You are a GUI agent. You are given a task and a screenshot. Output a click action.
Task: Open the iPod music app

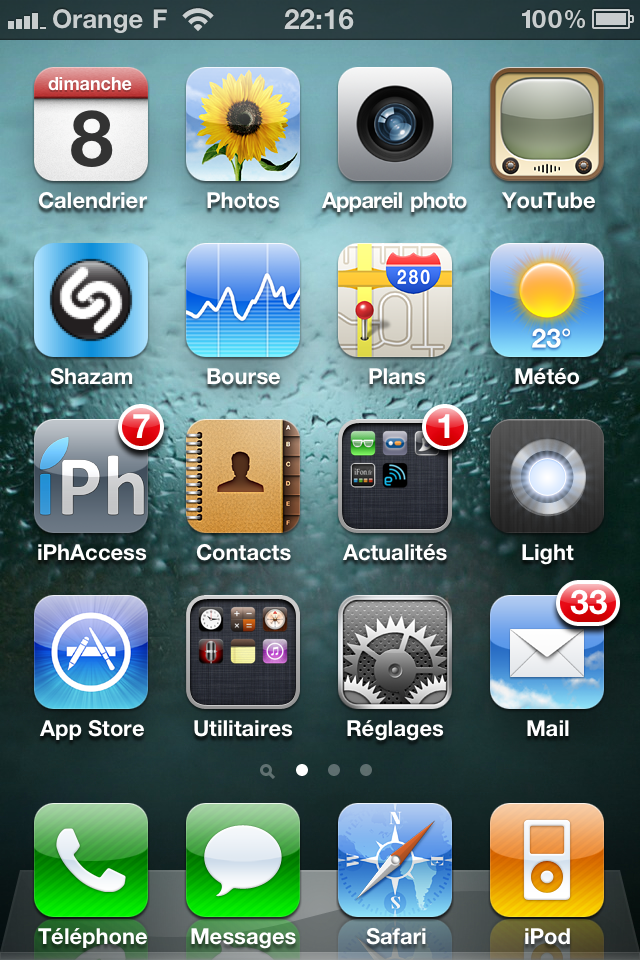(x=547, y=861)
